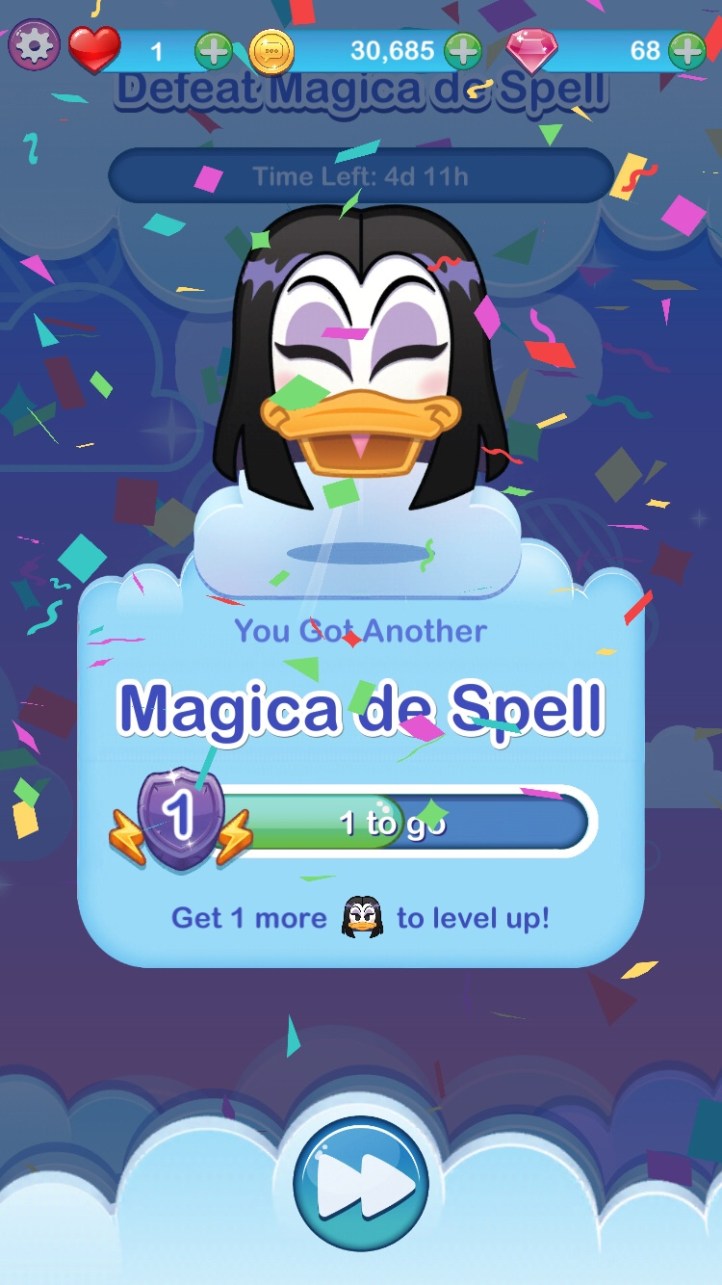Add more lives with the plus button
722x1285 pixels.
click(x=213, y=50)
